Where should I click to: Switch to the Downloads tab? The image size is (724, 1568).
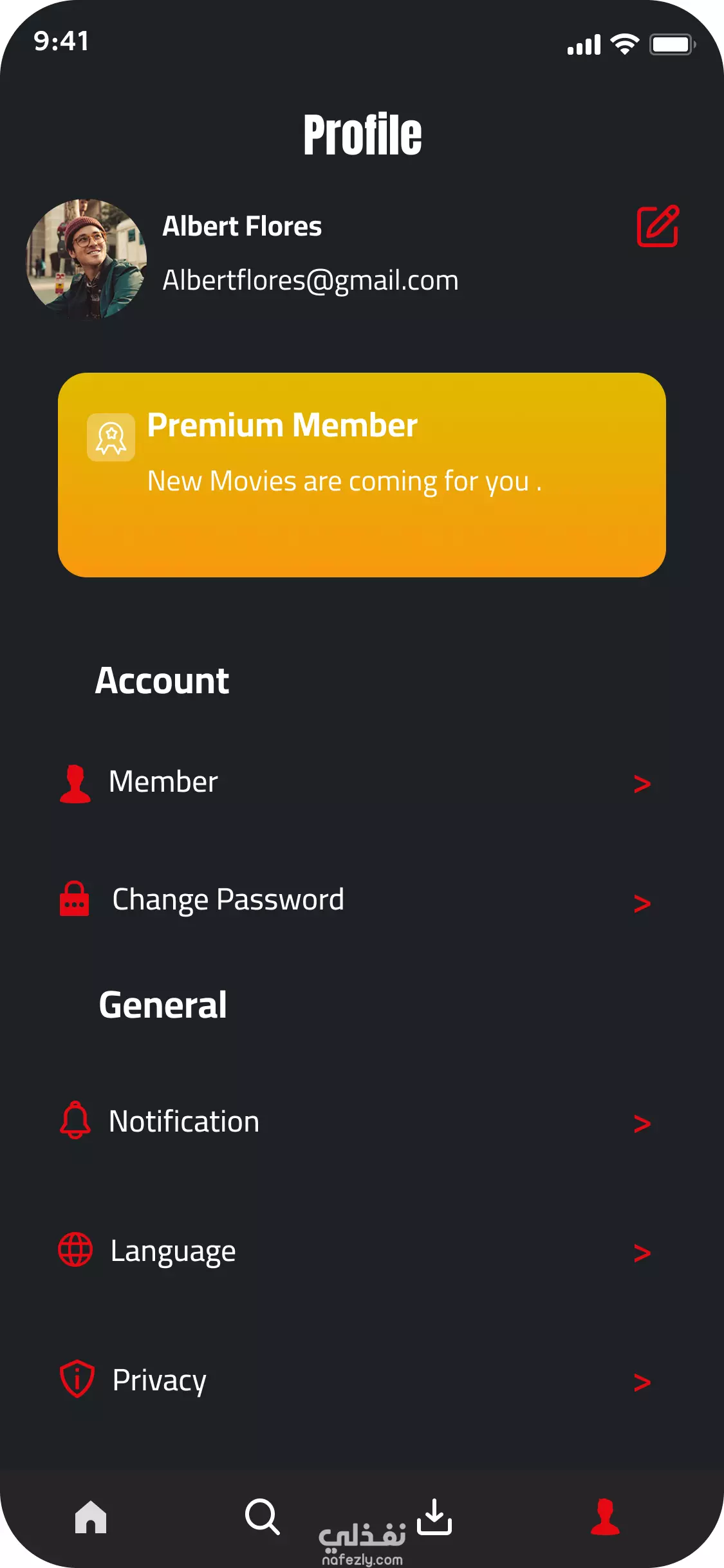tap(434, 1517)
